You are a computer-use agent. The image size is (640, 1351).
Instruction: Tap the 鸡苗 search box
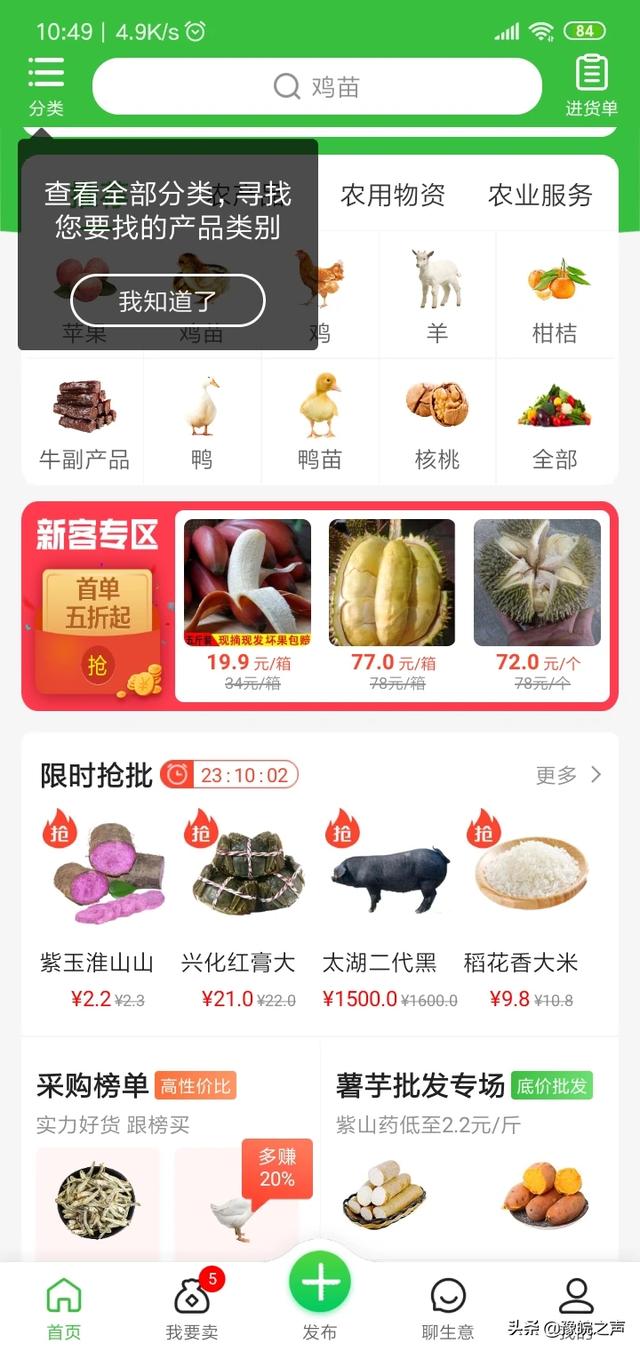(x=316, y=87)
